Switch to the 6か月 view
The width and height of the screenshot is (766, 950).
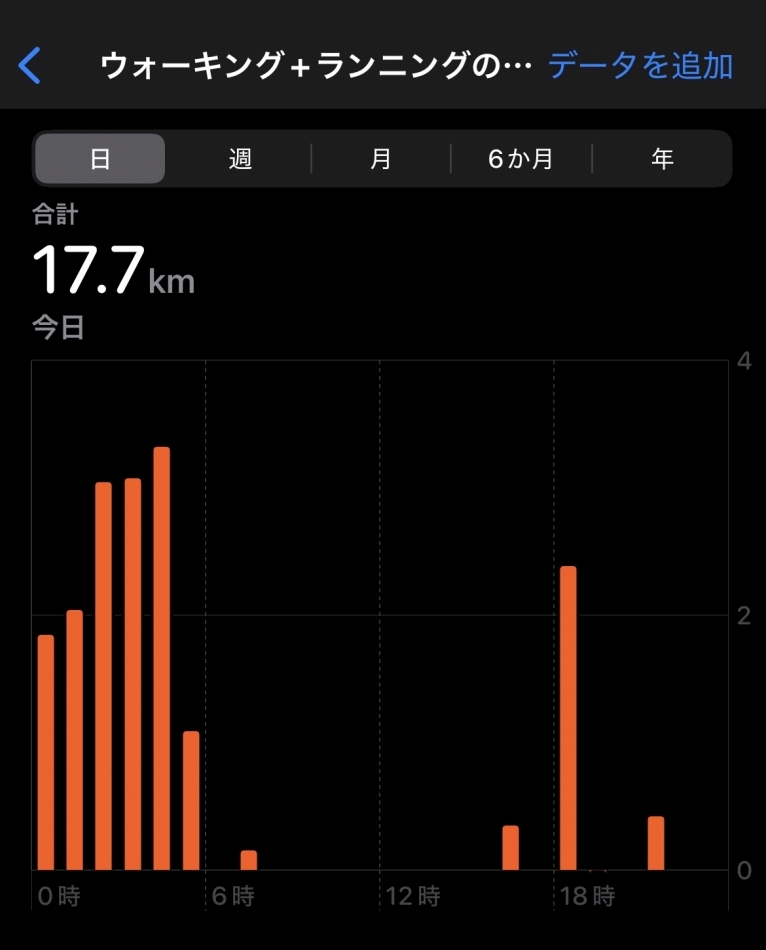[521, 159]
